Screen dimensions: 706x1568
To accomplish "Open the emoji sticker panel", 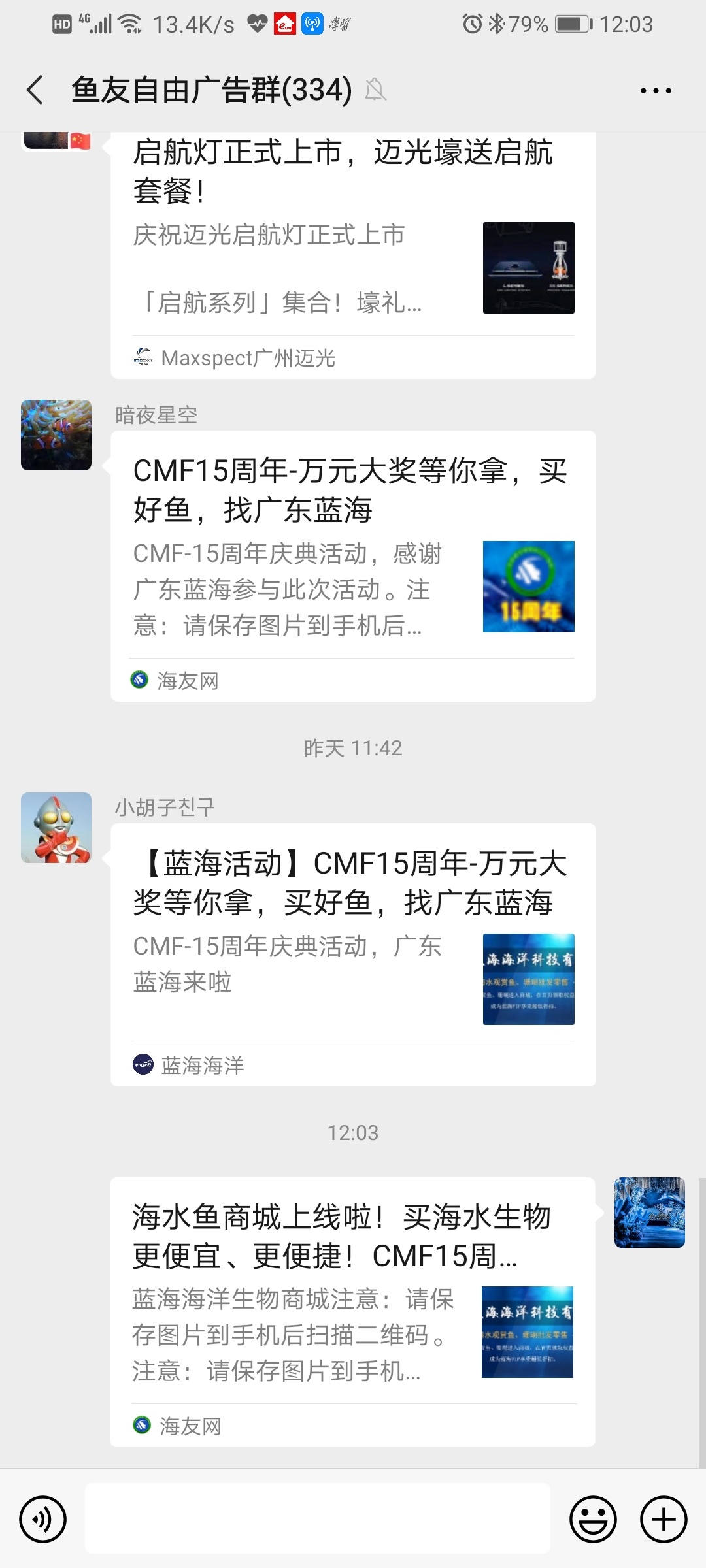I will coord(593,1519).
